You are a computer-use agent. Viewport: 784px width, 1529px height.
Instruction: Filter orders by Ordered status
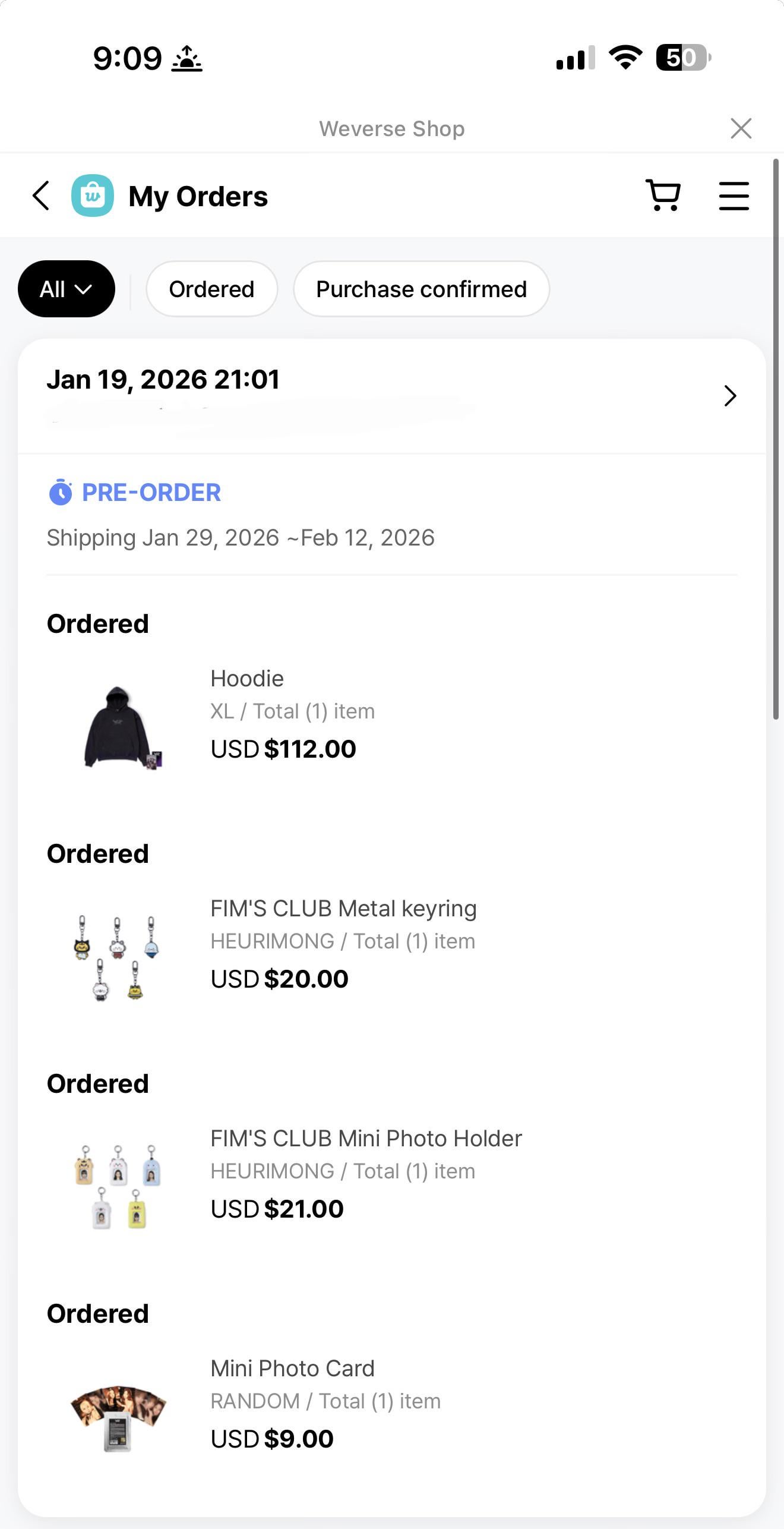click(x=211, y=289)
